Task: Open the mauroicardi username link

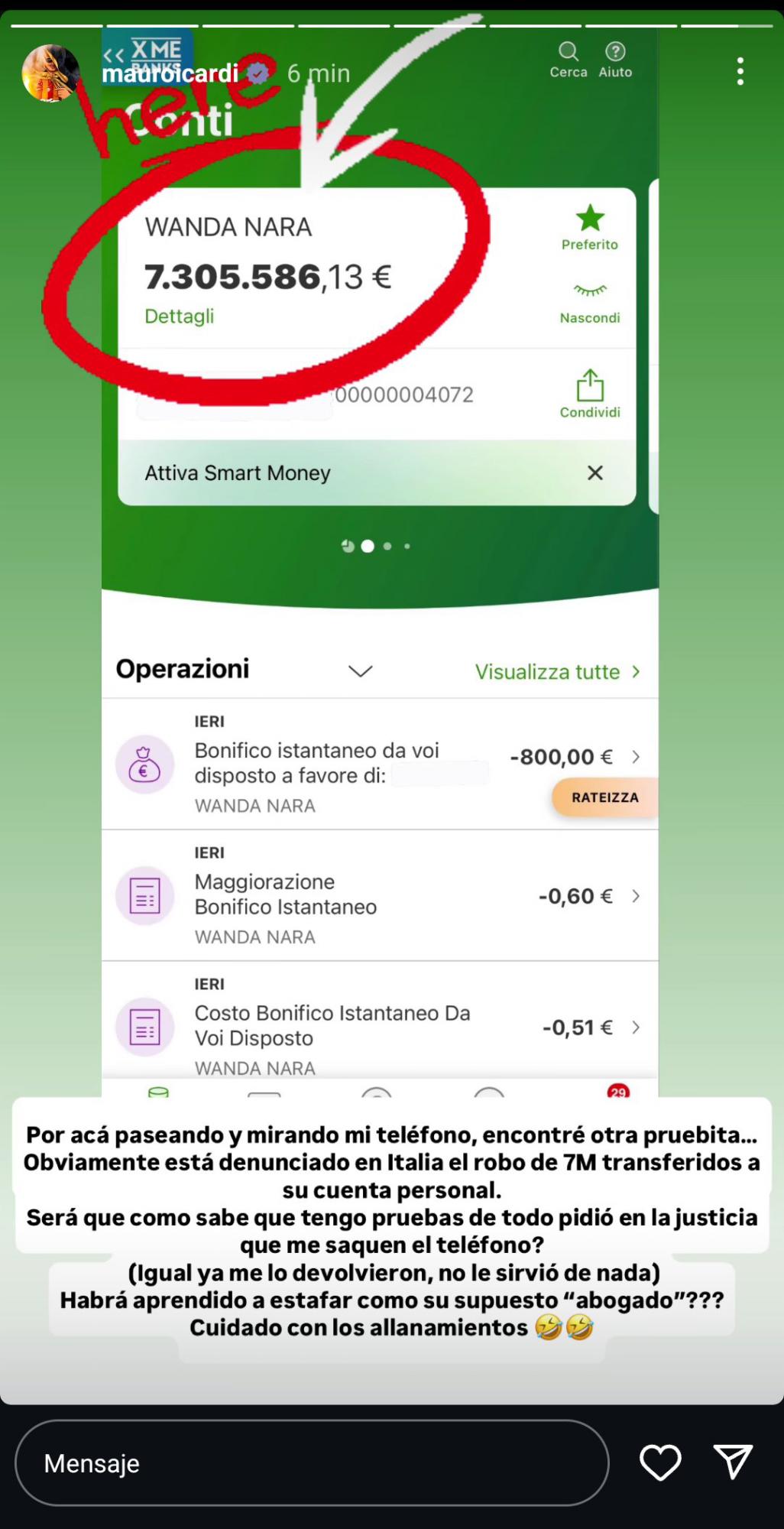Action: point(170,73)
